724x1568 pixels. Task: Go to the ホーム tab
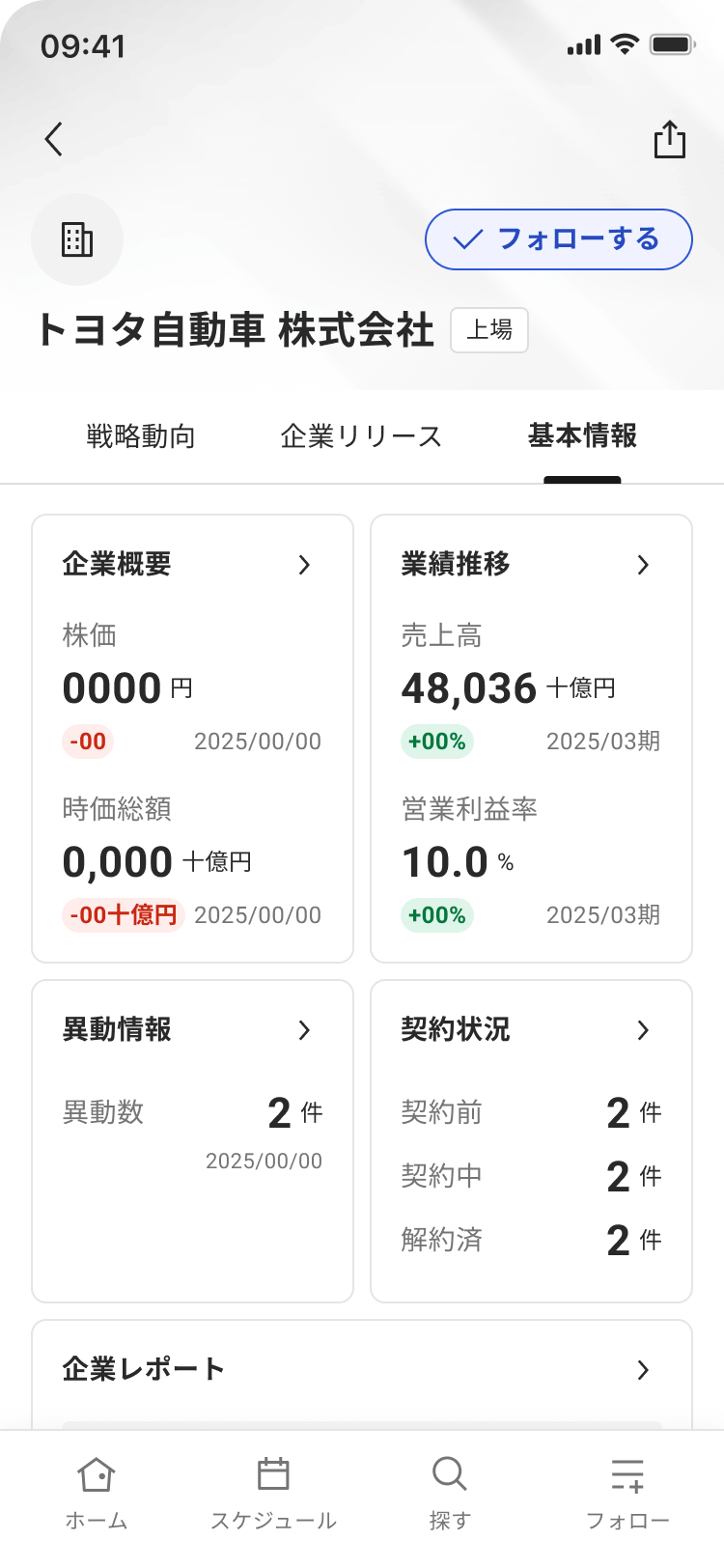click(x=97, y=1492)
